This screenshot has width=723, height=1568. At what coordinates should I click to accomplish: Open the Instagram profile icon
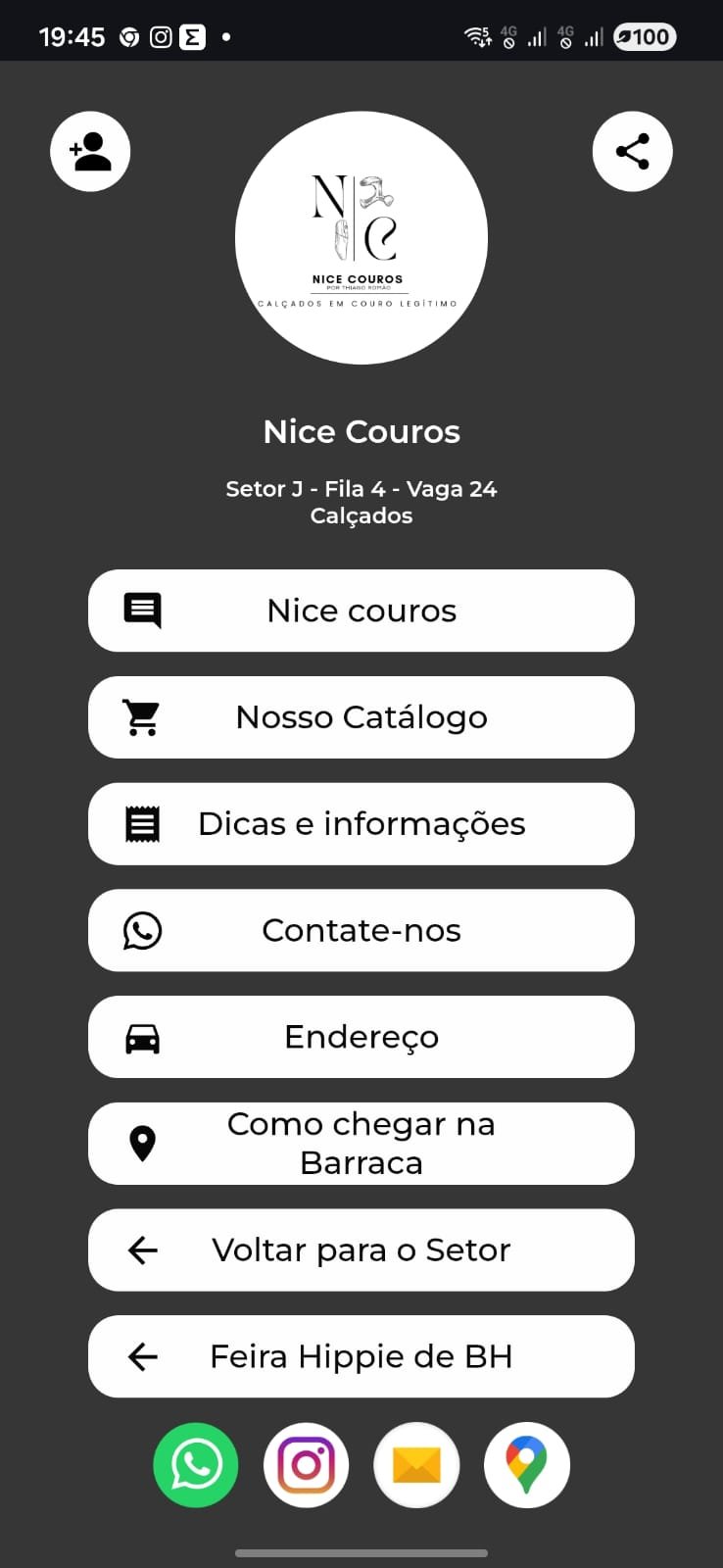(306, 1464)
